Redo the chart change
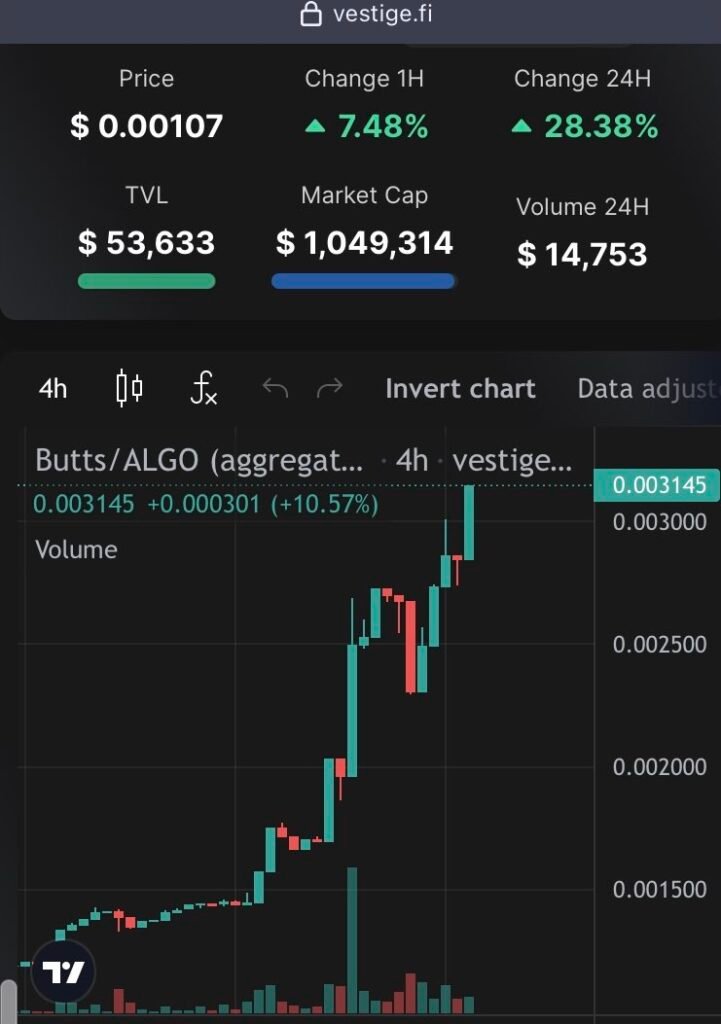The image size is (721, 1024). pos(329,388)
